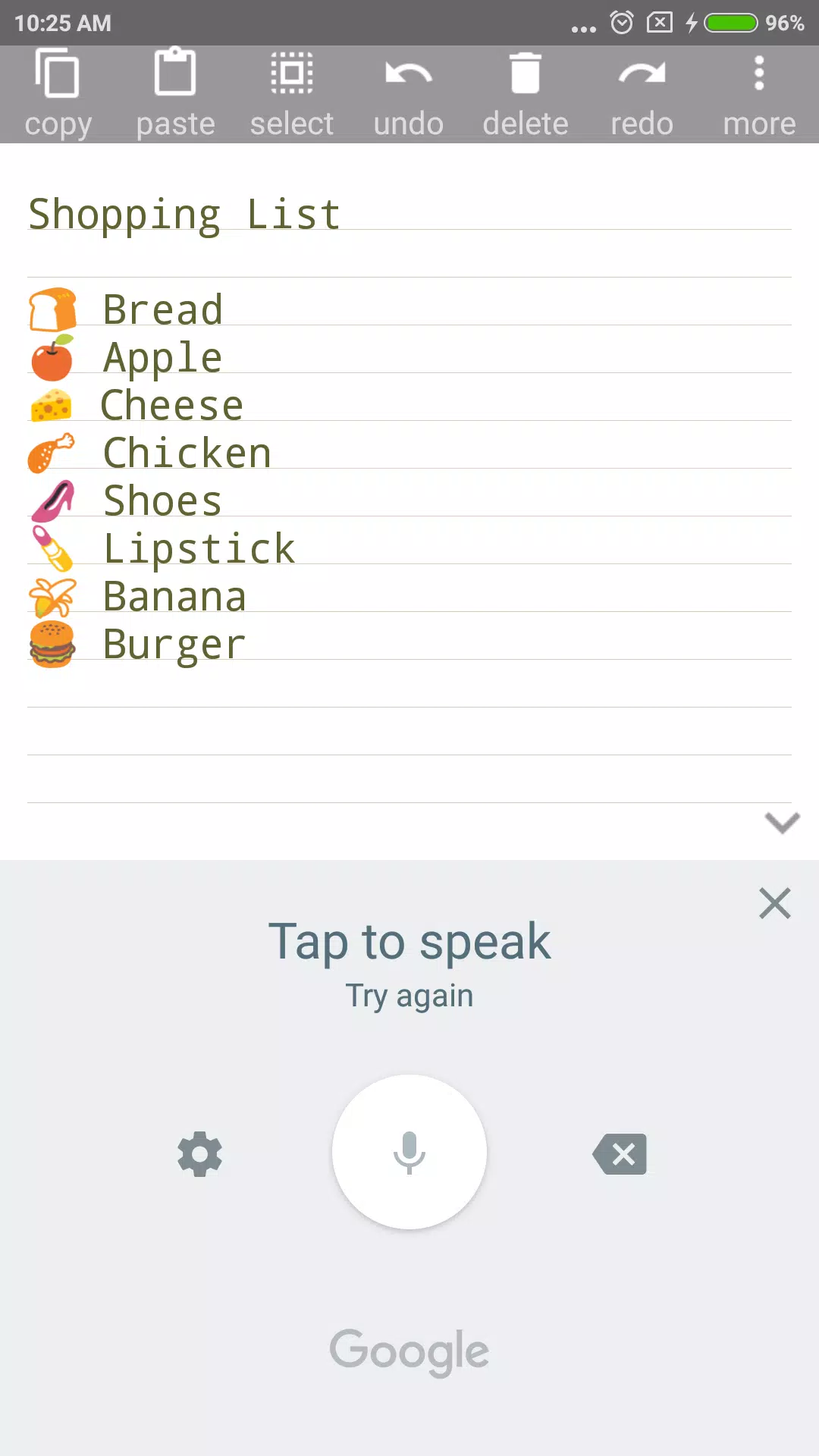Screen dimensions: 819x1456
Task: Delete using the trash icon
Action: coord(526,94)
